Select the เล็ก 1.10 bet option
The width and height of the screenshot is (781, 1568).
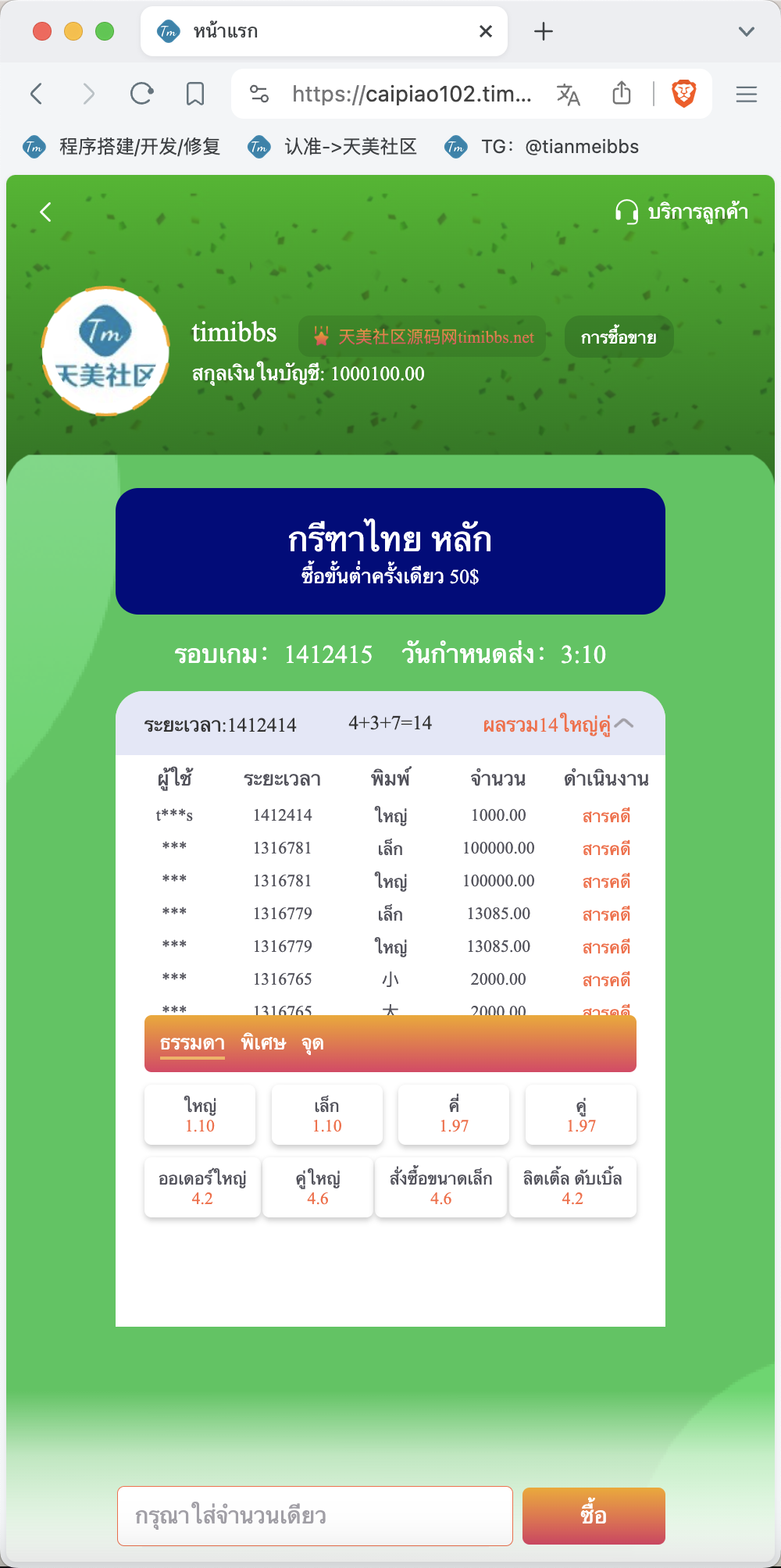(x=327, y=1115)
